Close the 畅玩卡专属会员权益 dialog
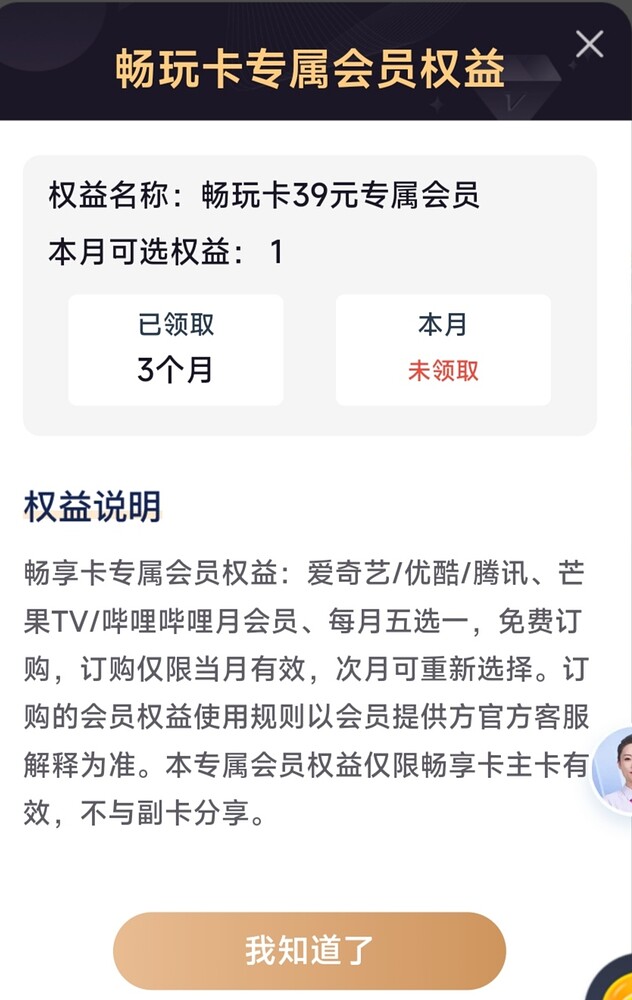The height and width of the screenshot is (1000, 632). pyautogui.click(x=589, y=45)
